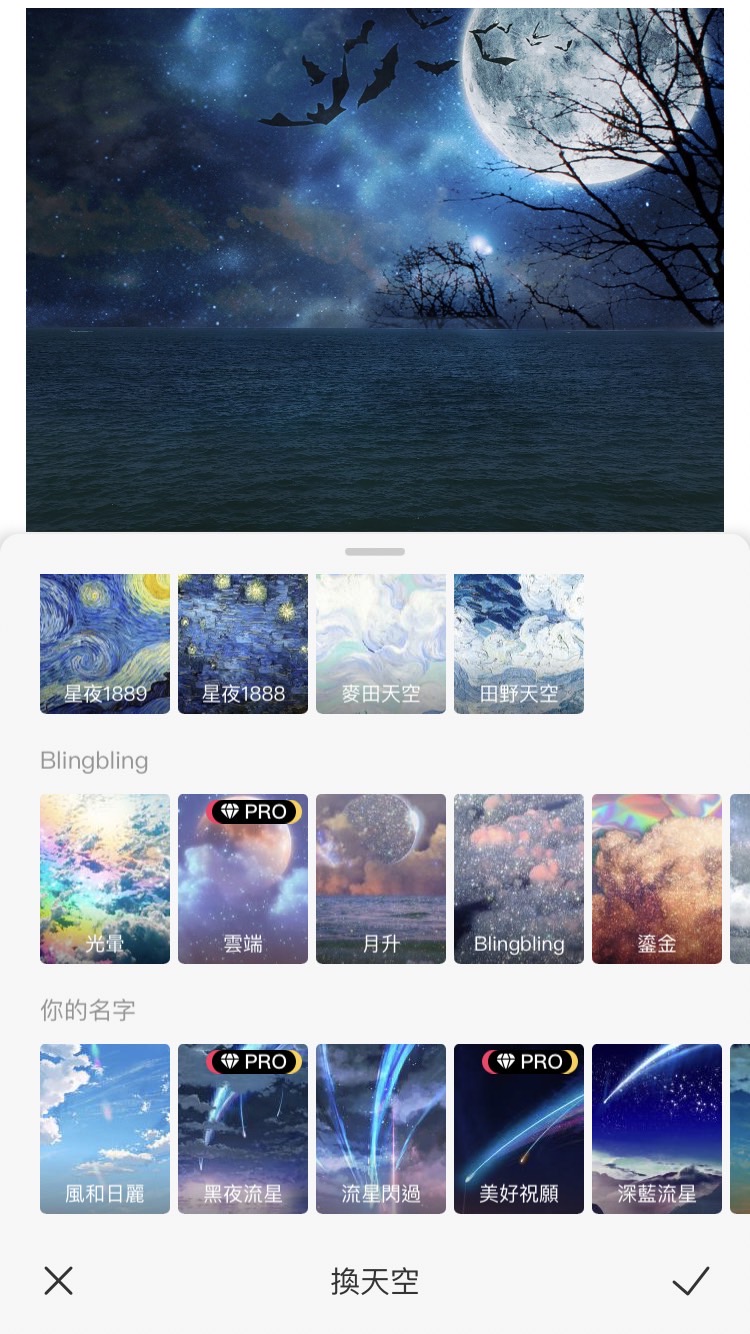Pick the 田野天空 sky
This screenshot has height=1334, width=750.
pyautogui.click(x=519, y=644)
